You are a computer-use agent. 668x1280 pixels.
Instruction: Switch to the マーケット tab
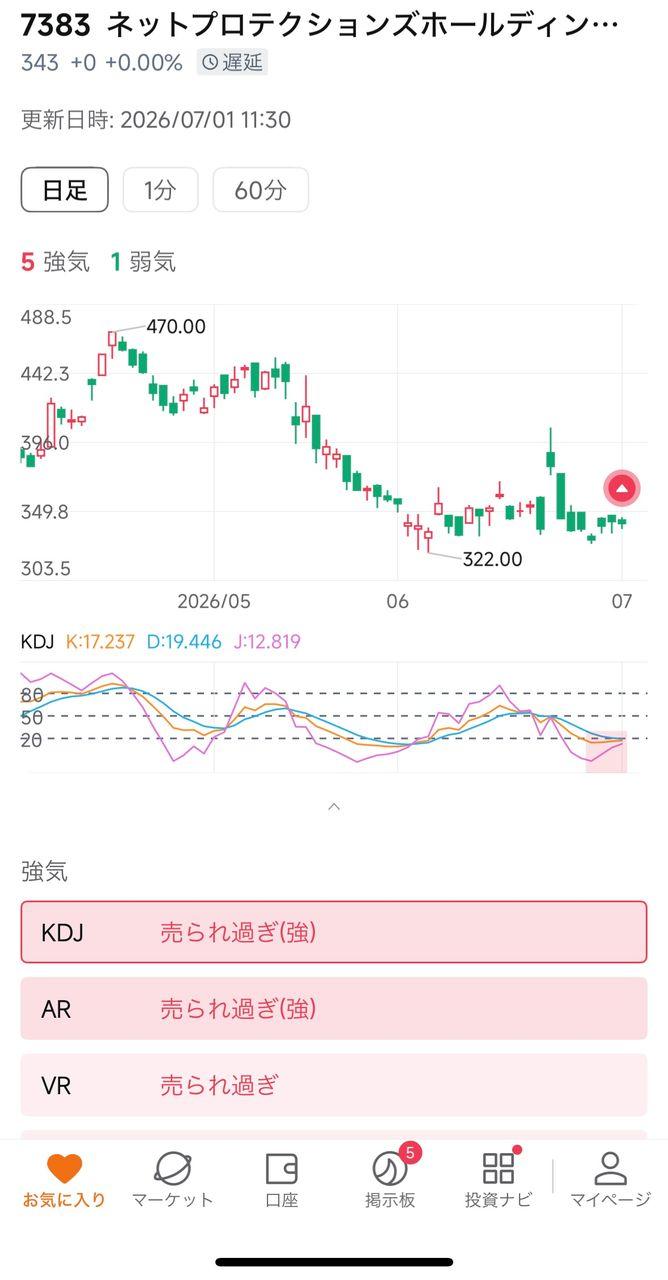coord(173,1180)
